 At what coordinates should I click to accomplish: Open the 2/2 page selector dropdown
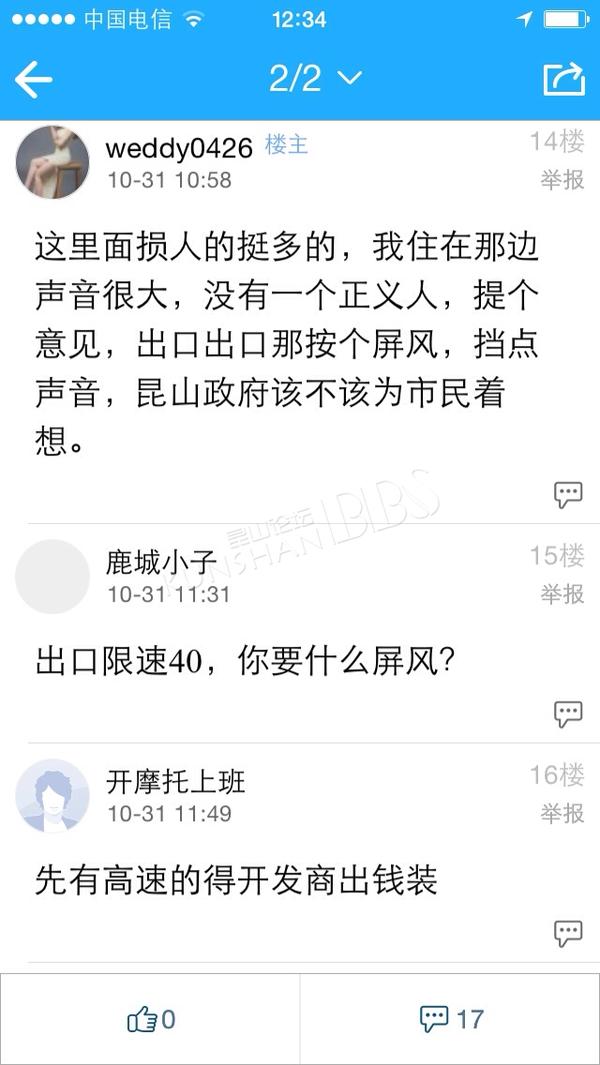pos(315,79)
